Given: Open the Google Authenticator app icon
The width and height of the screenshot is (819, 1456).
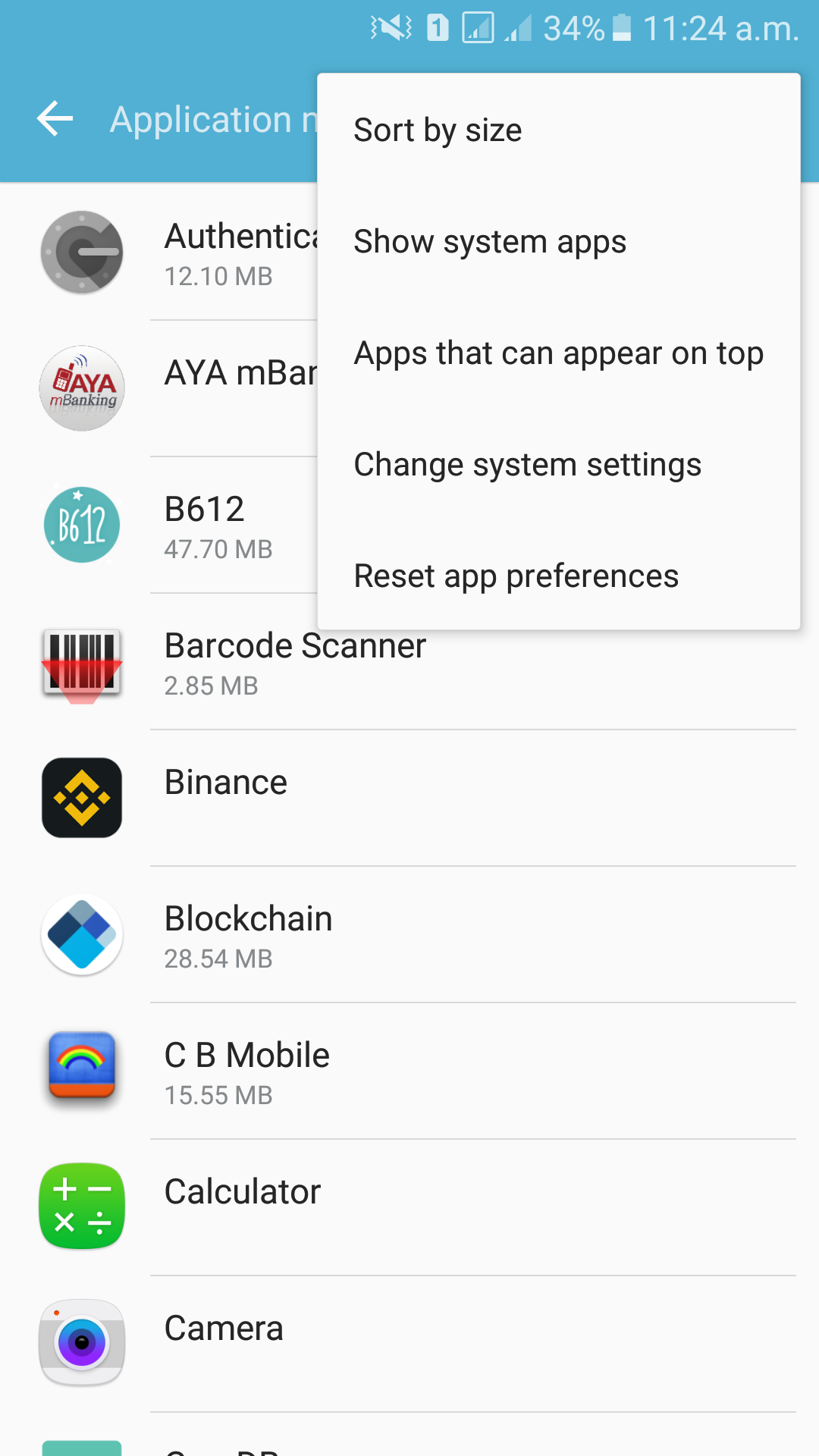Looking at the screenshot, I should click(81, 252).
